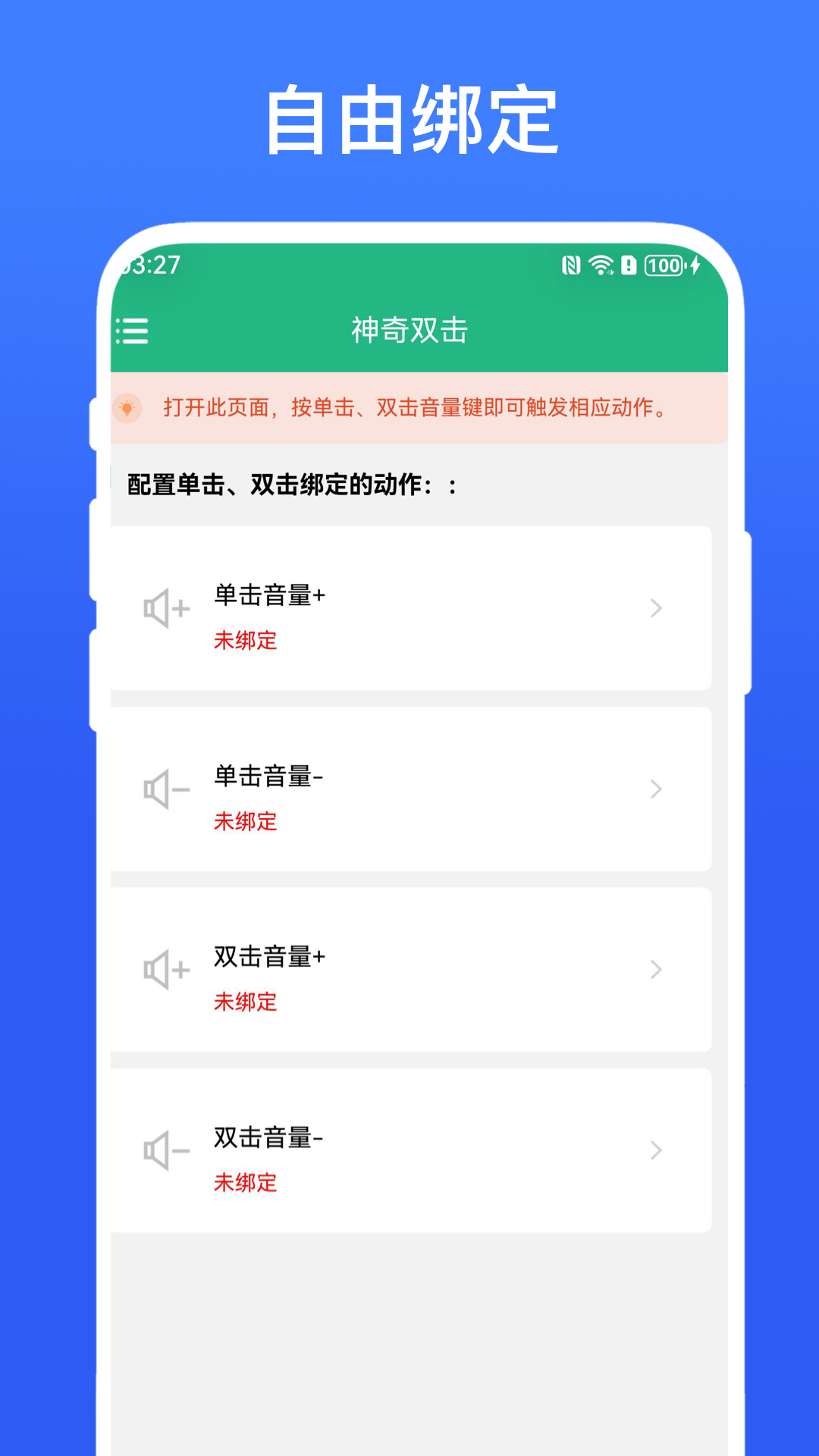Open the chevron on the 双击音量- row

655,1150
